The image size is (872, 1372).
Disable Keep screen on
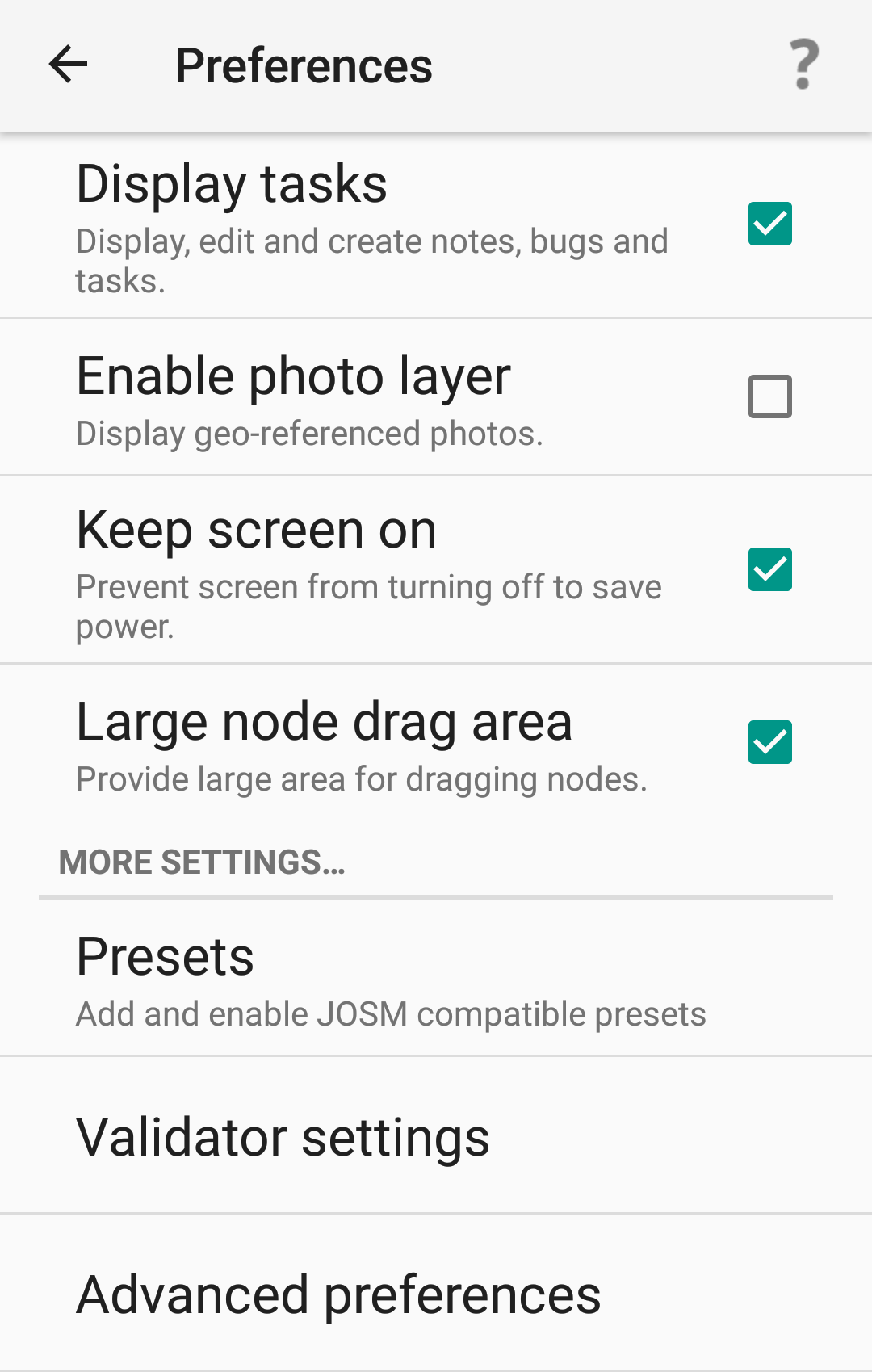pyautogui.click(x=769, y=569)
